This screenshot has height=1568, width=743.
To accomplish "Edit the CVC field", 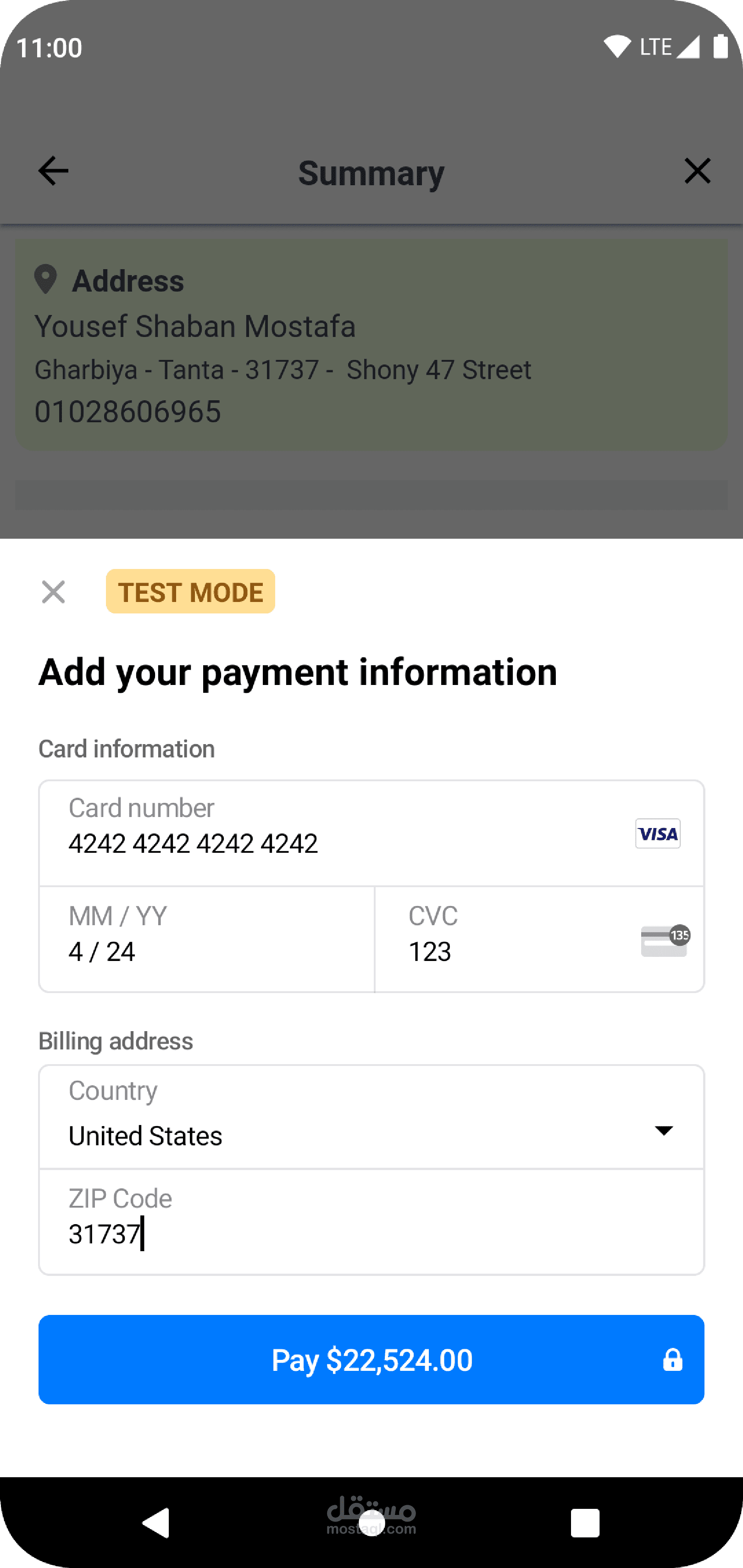I will coord(539,939).
